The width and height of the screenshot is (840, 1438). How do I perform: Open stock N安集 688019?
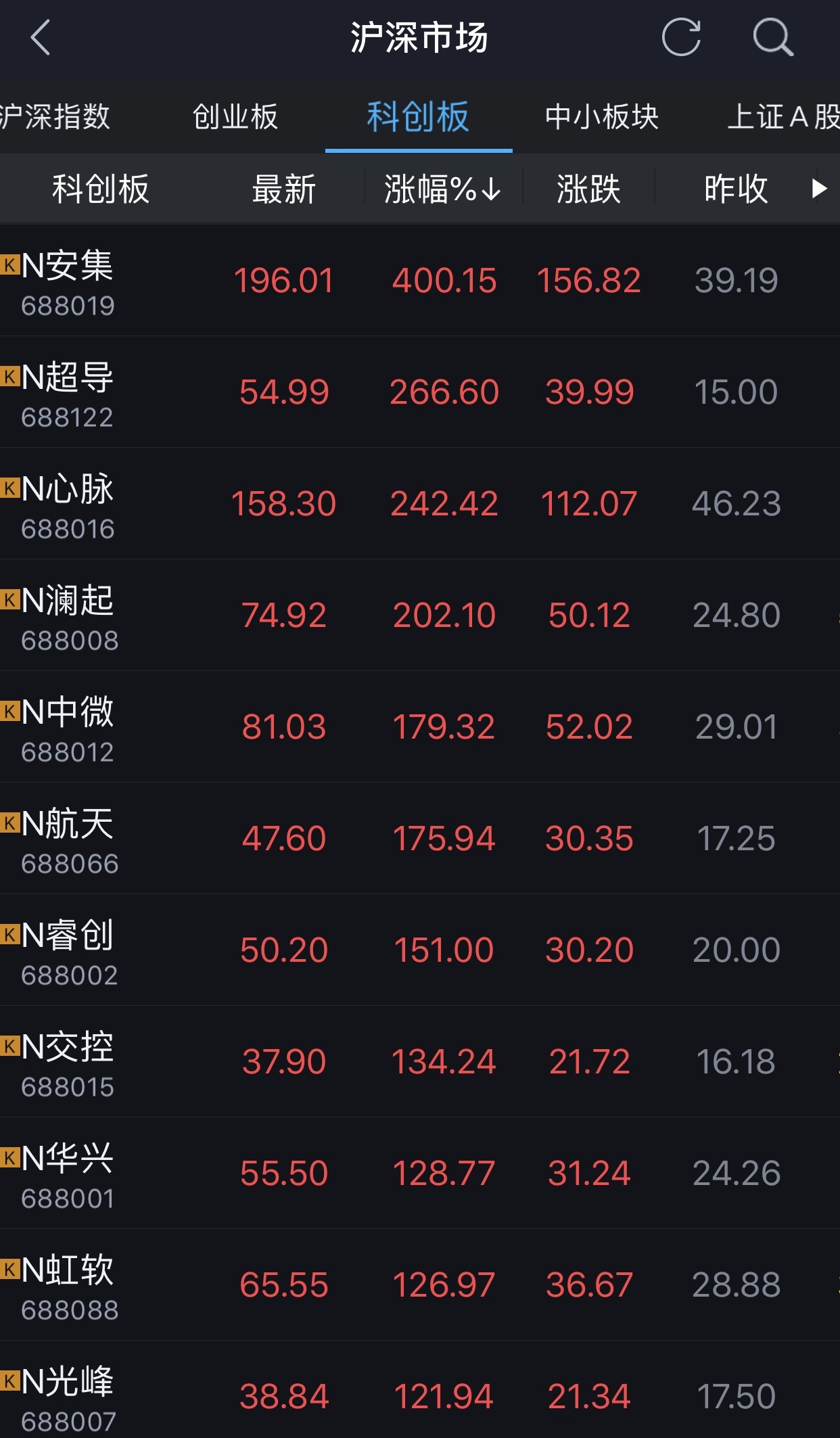pyautogui.click(x=68, y=281)
